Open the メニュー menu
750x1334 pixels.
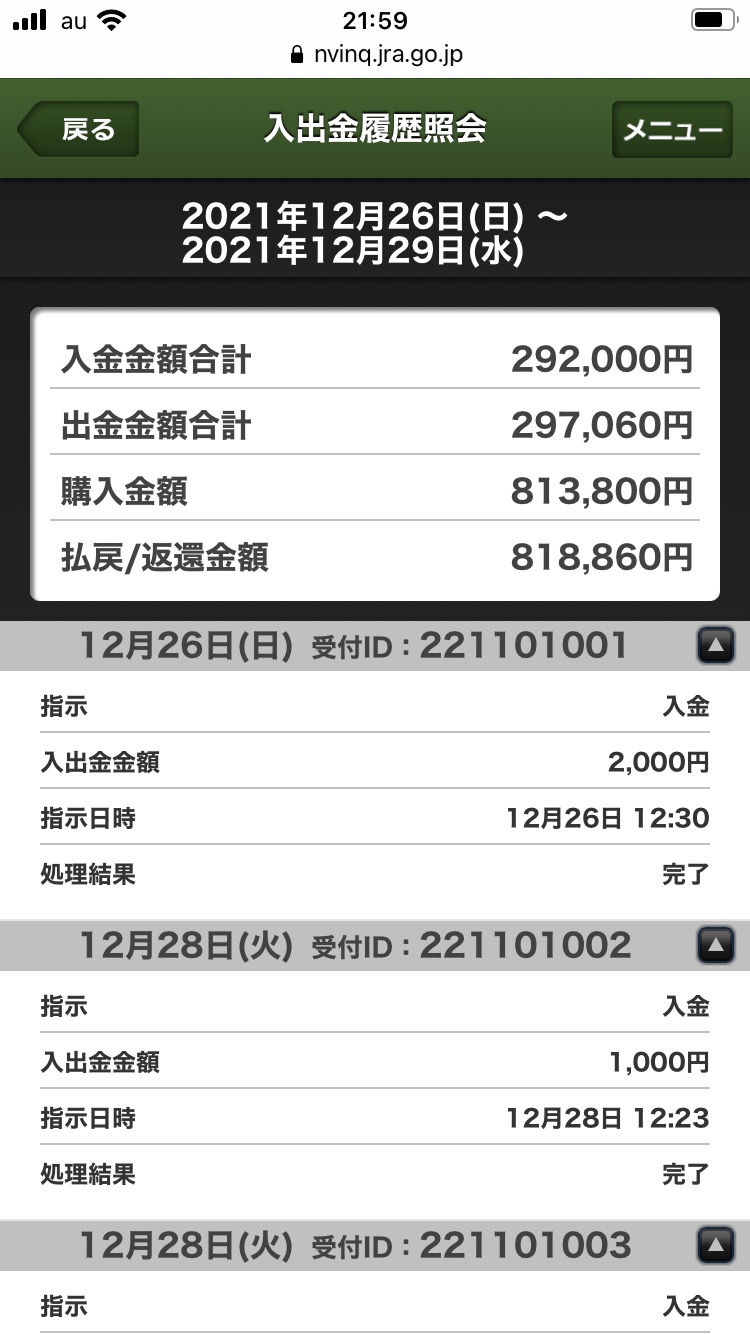pyautogui.click(x=672, y=130)
